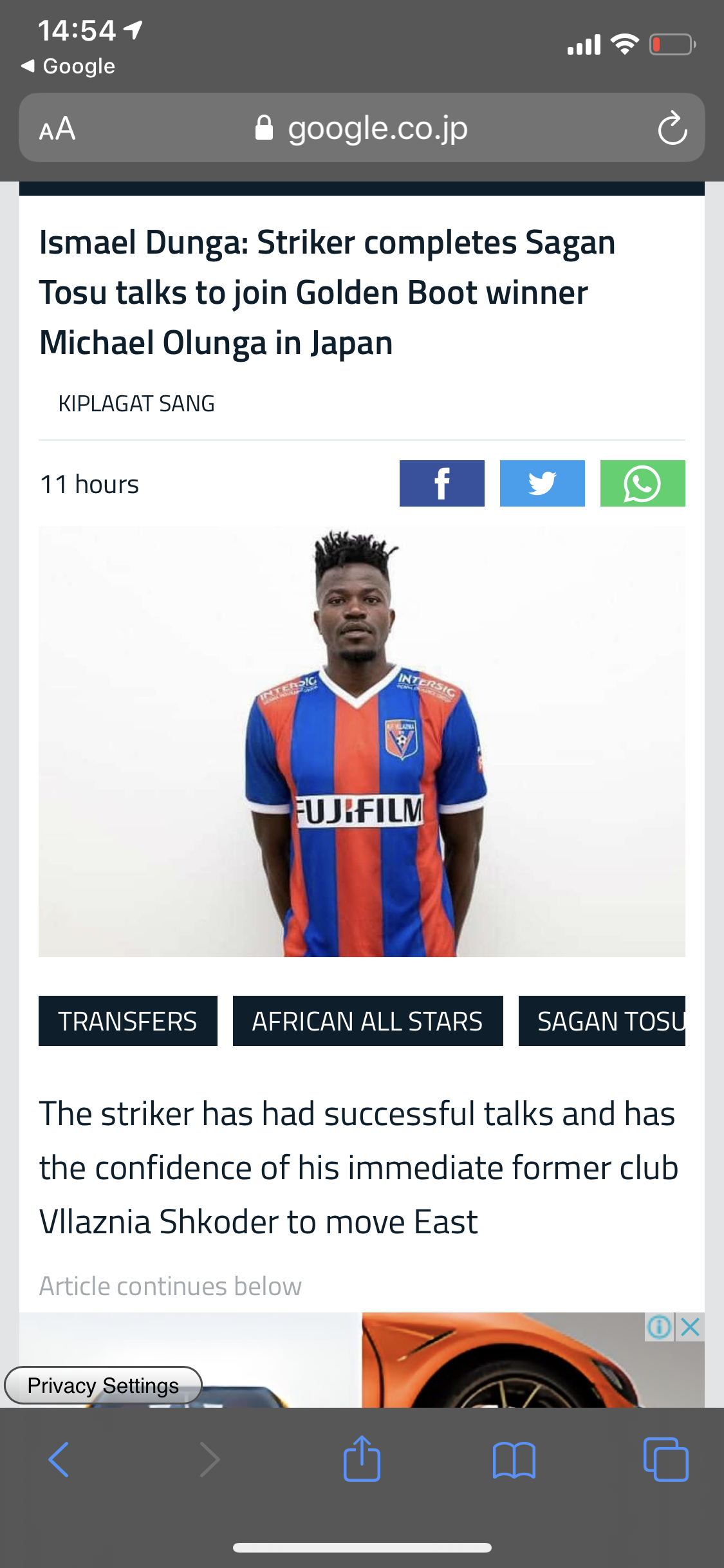
Task: Share the article on Facebook
Action: pyautogui.click(x=441, y=483)
